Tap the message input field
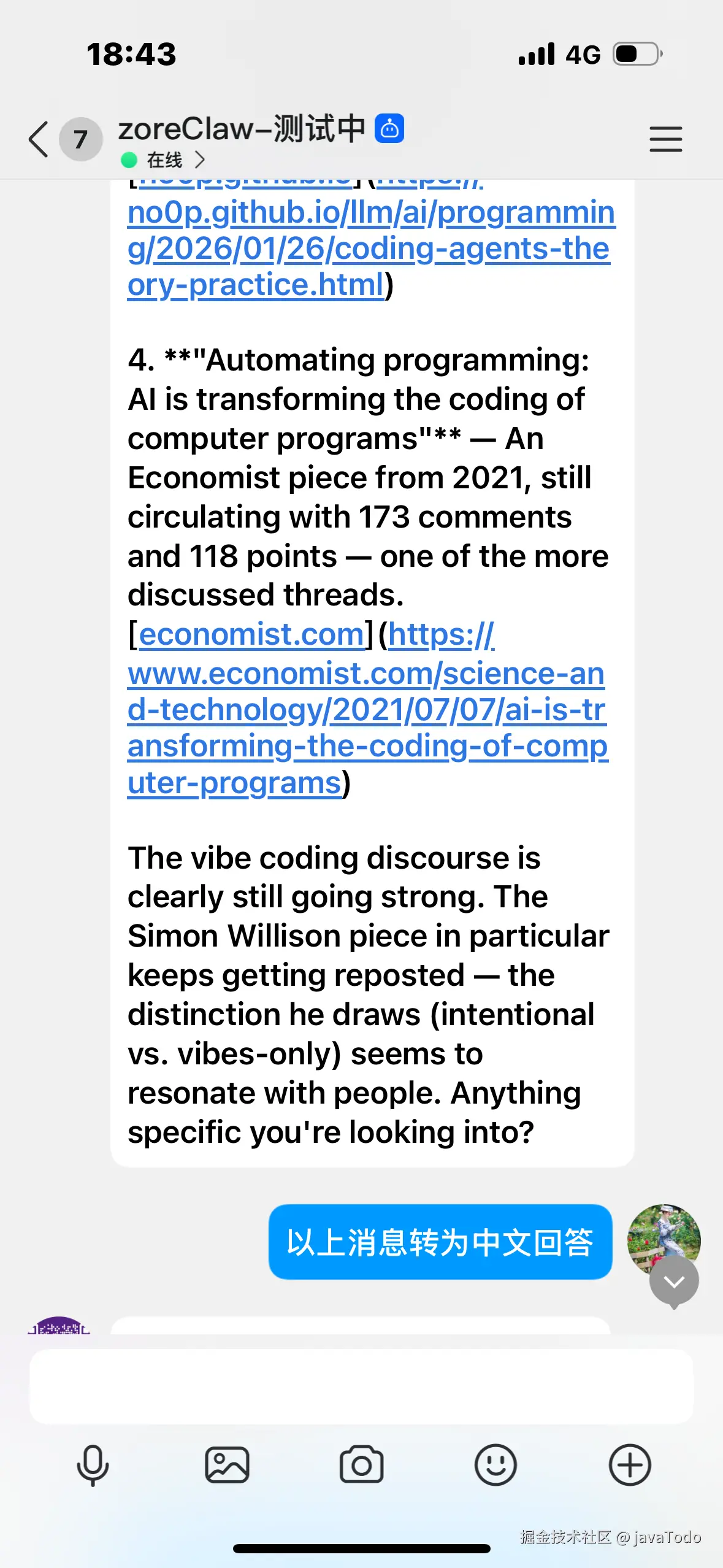 361,1385
